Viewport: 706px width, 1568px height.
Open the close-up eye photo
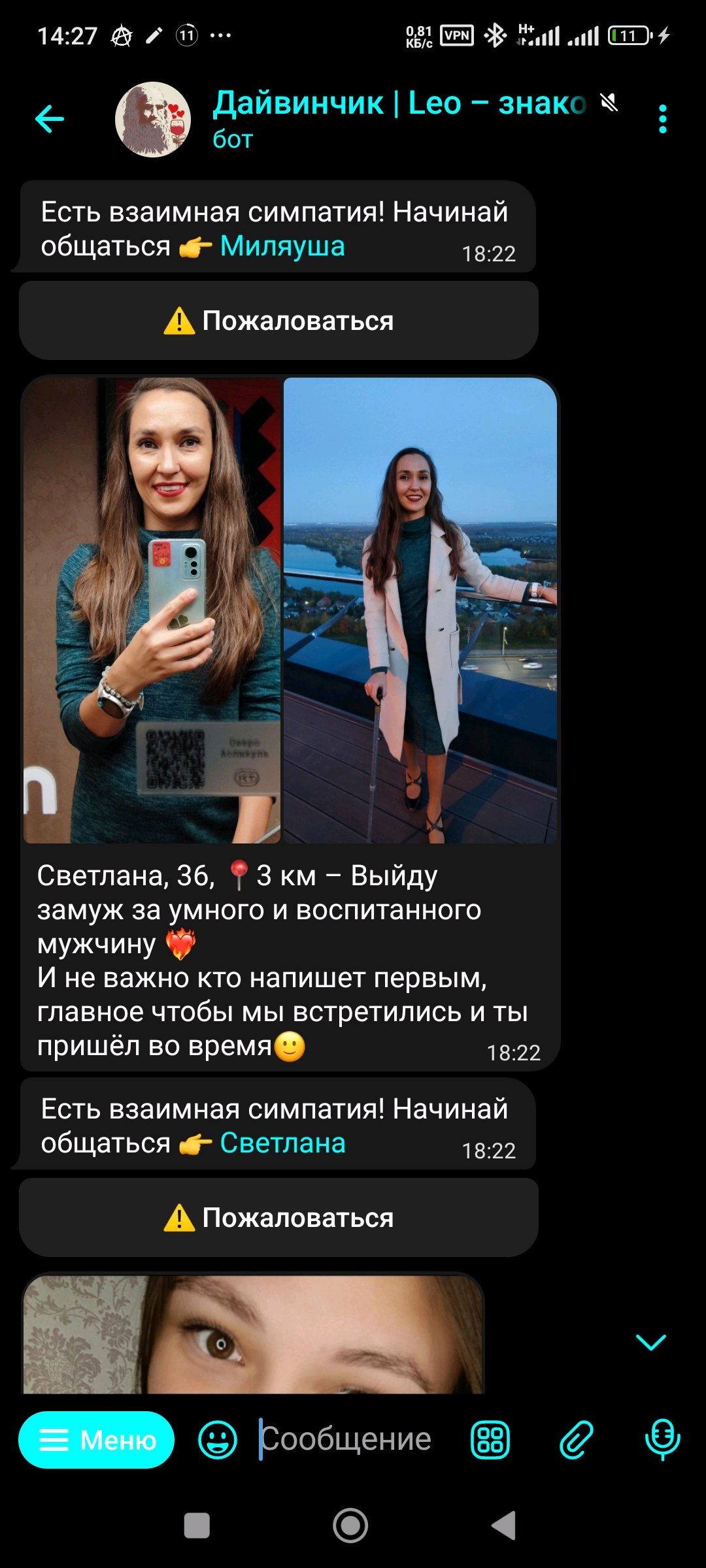coord(254,1334)
